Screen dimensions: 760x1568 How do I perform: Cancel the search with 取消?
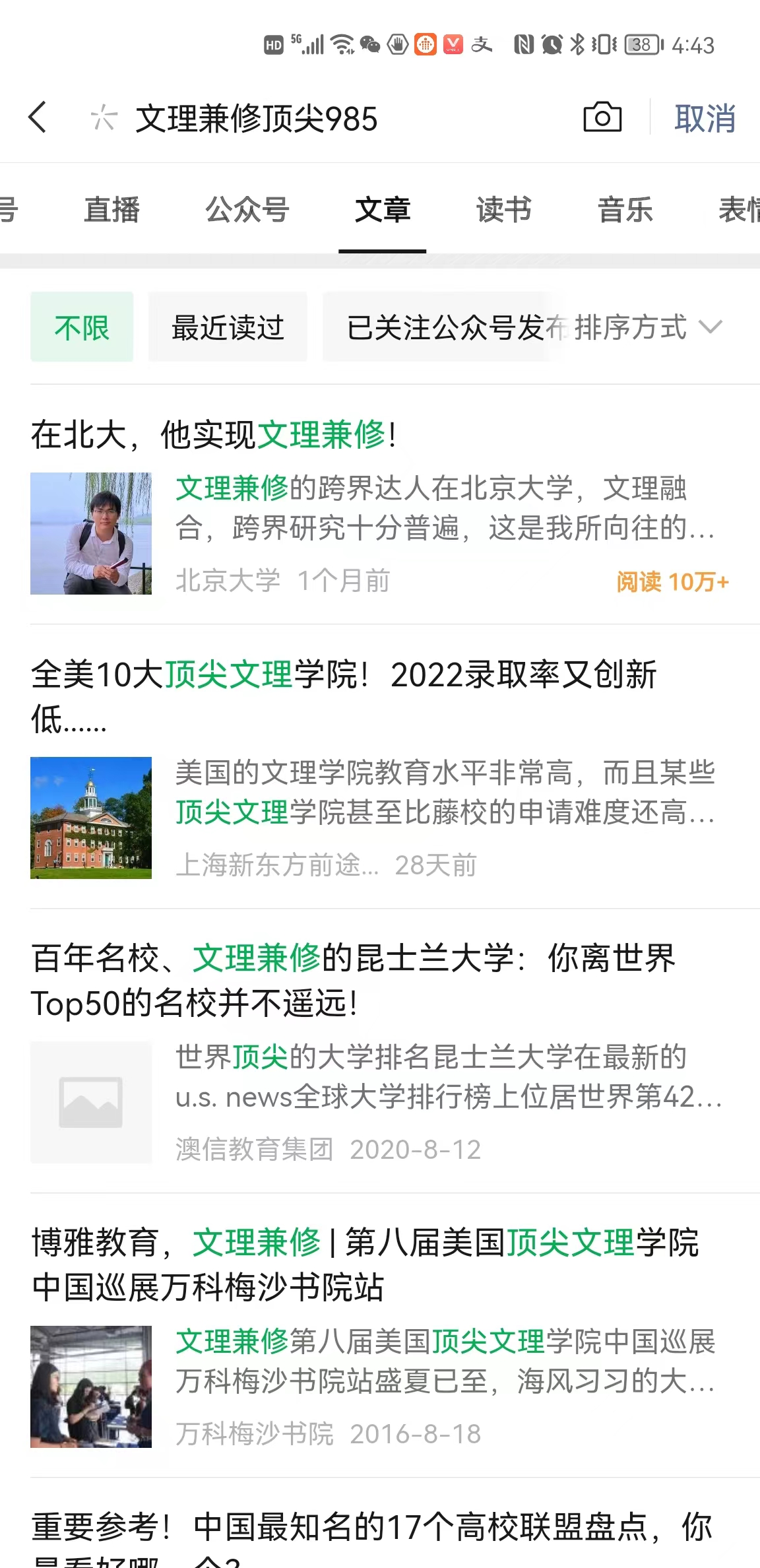pos(705,119)
